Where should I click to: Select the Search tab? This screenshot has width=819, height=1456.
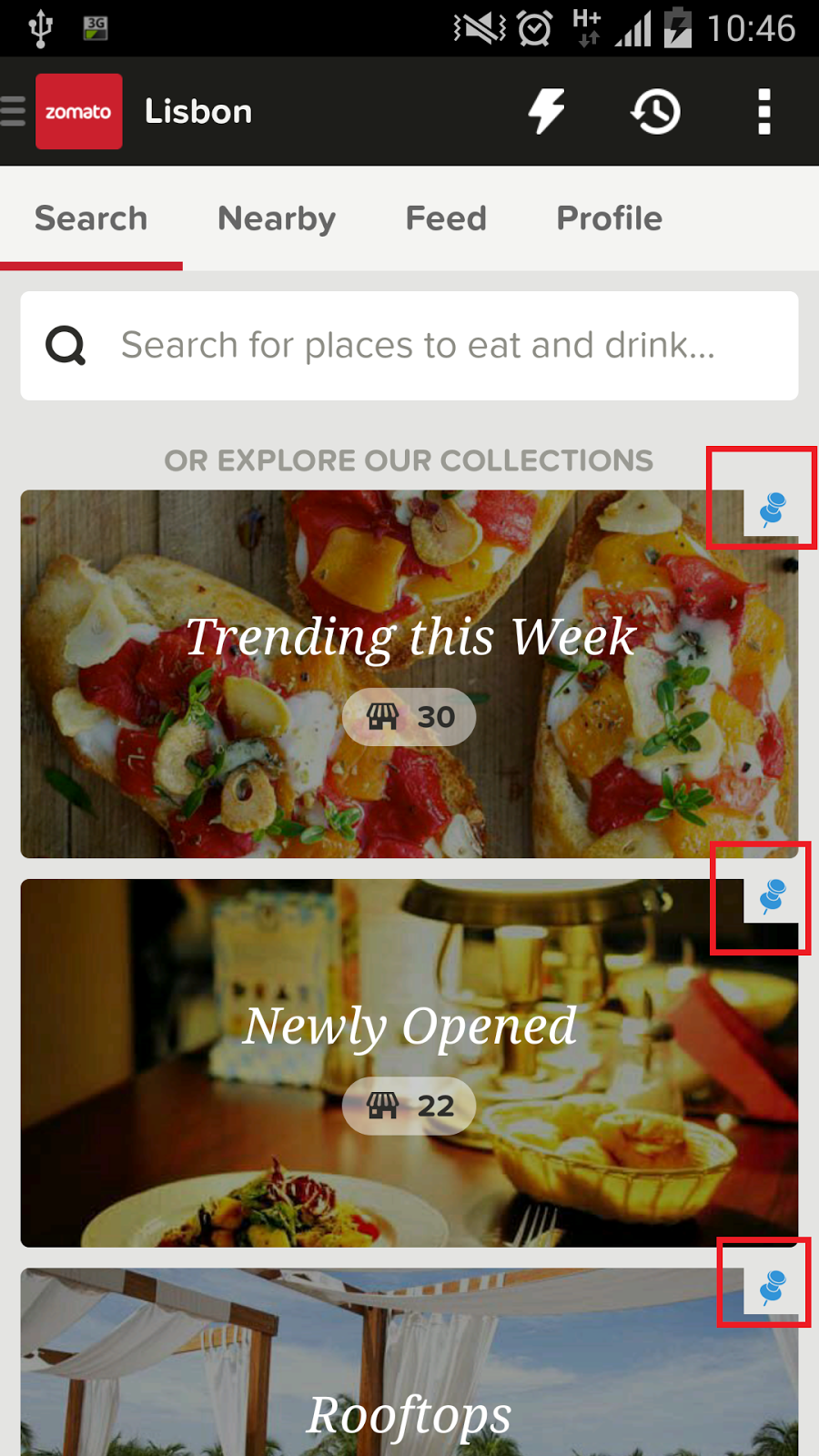click(91, 218)
